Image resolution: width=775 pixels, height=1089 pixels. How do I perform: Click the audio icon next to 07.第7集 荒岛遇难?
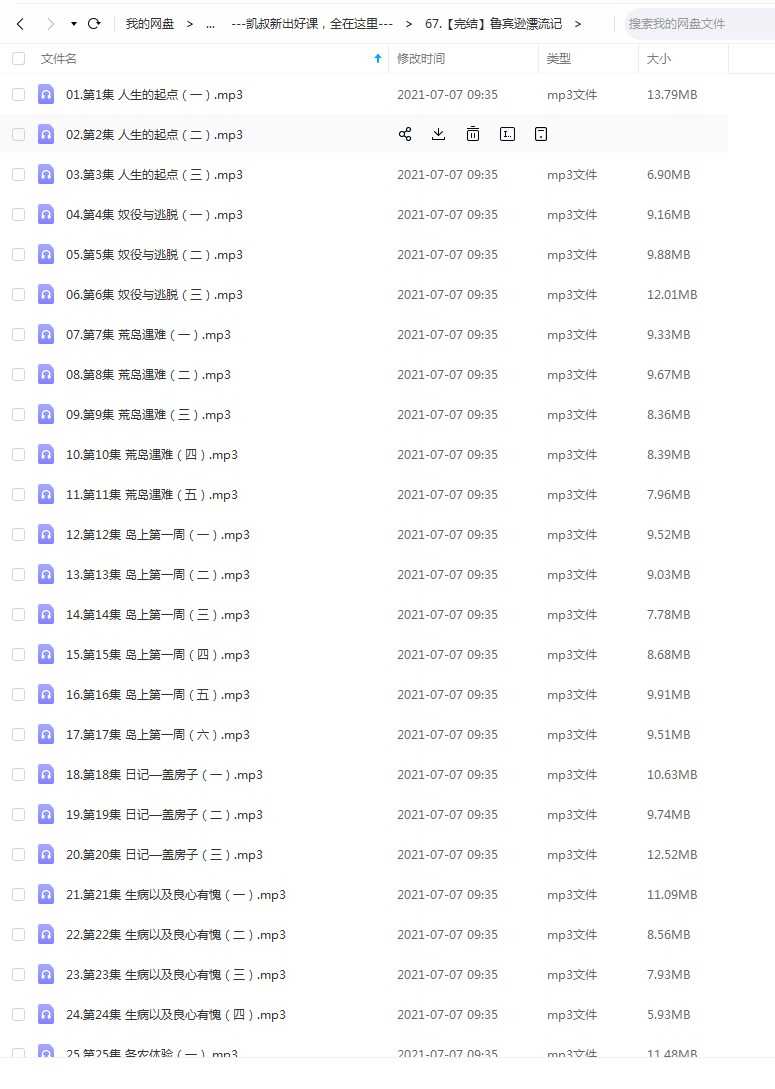click(x=46, y=334)
